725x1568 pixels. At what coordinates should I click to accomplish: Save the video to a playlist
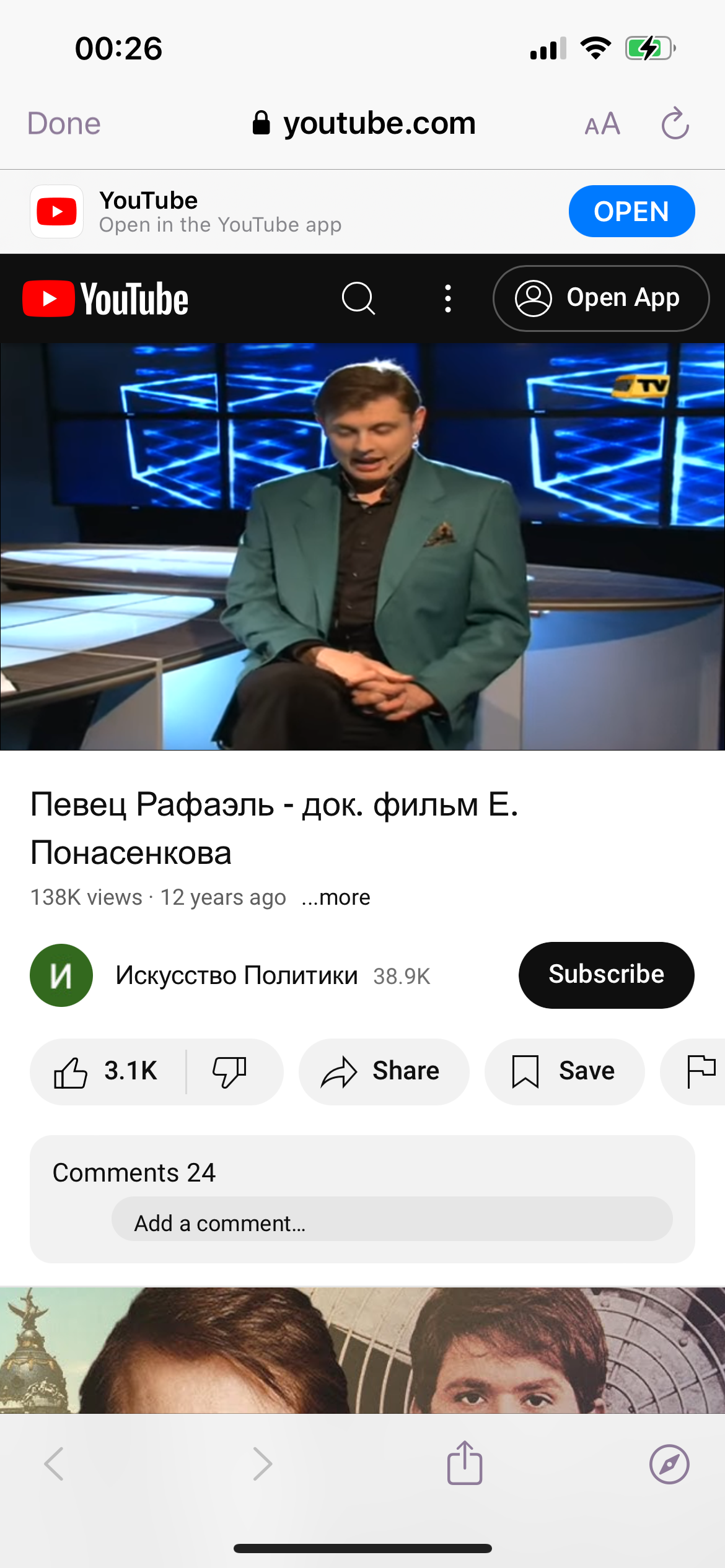(x=565, y=1071)
